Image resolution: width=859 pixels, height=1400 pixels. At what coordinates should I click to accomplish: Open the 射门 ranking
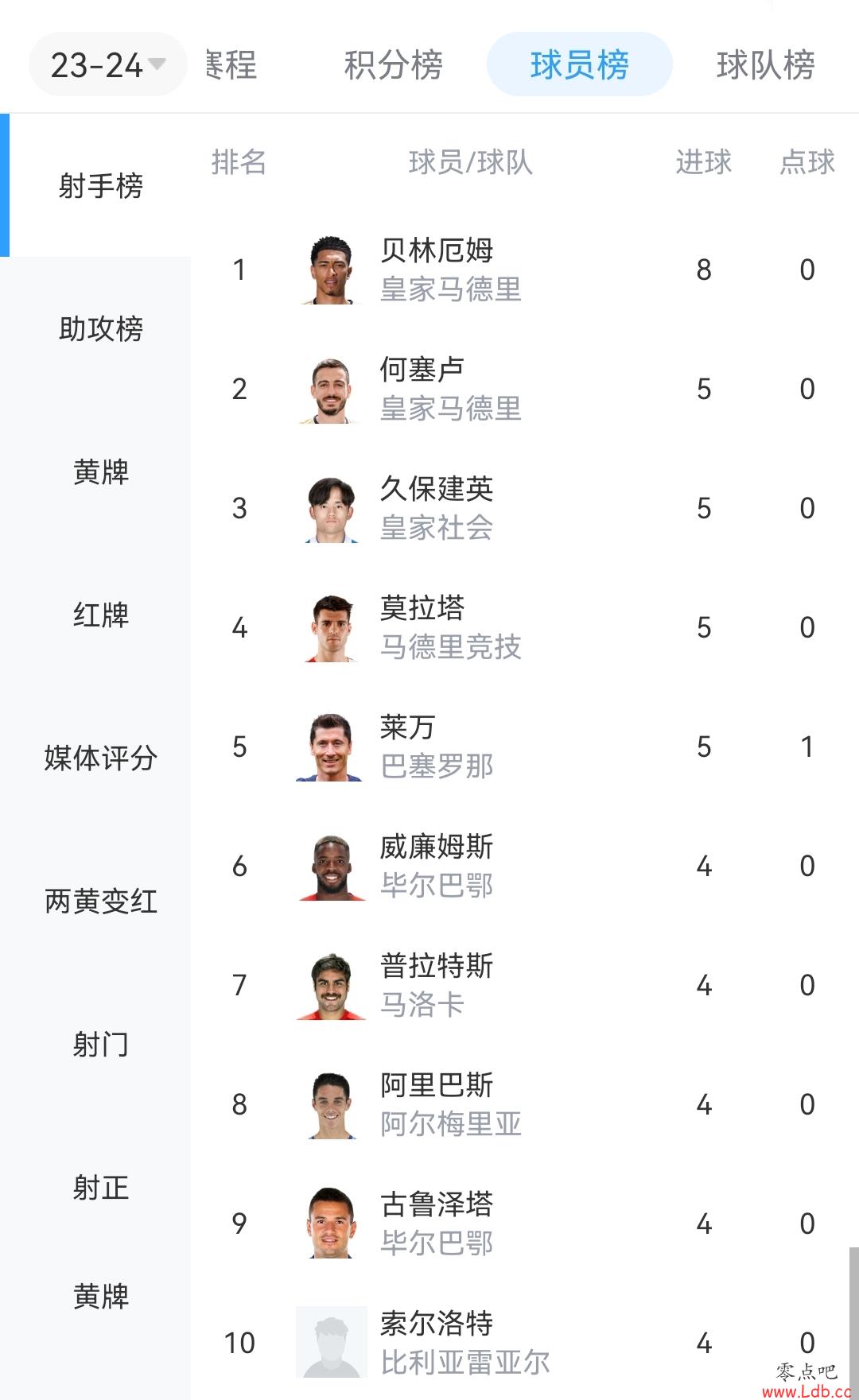tap(100, 1044)
